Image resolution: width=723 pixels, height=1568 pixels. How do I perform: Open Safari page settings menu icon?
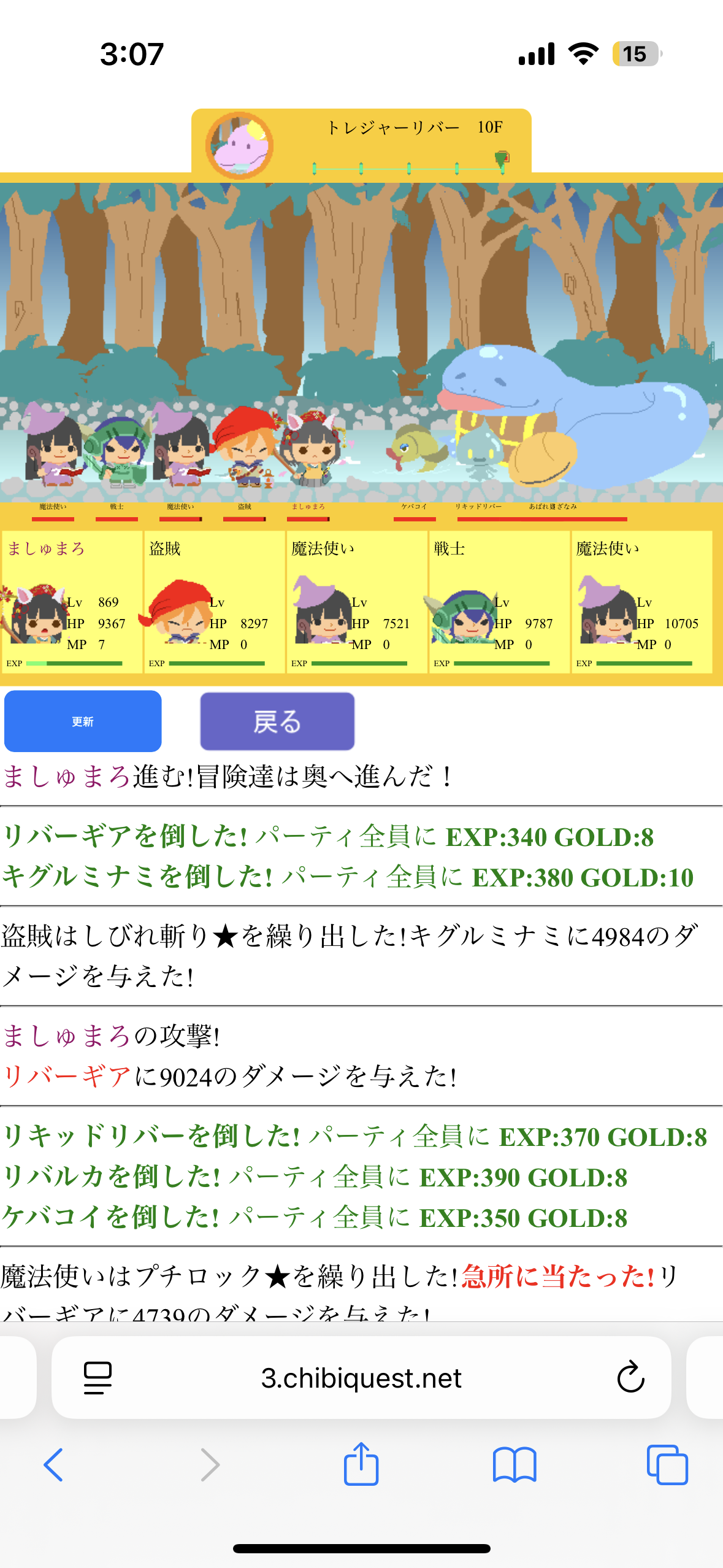pyautogui.click(x=98, y=1378)
